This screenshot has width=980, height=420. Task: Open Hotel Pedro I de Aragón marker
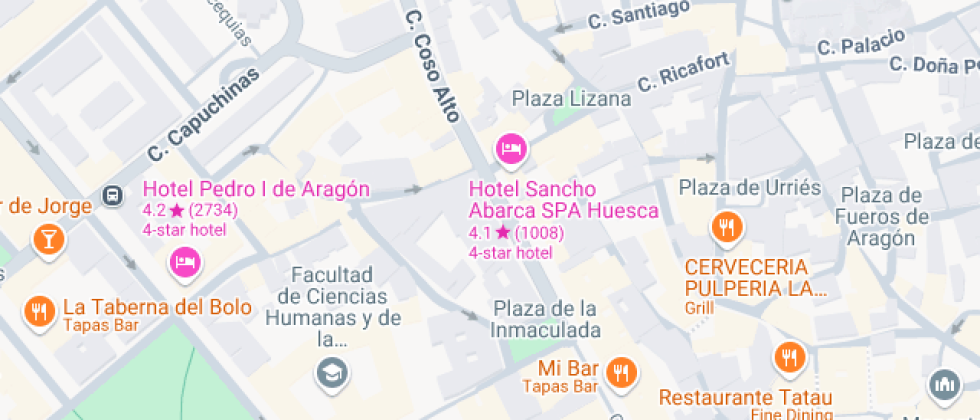(x=186, y=262)
